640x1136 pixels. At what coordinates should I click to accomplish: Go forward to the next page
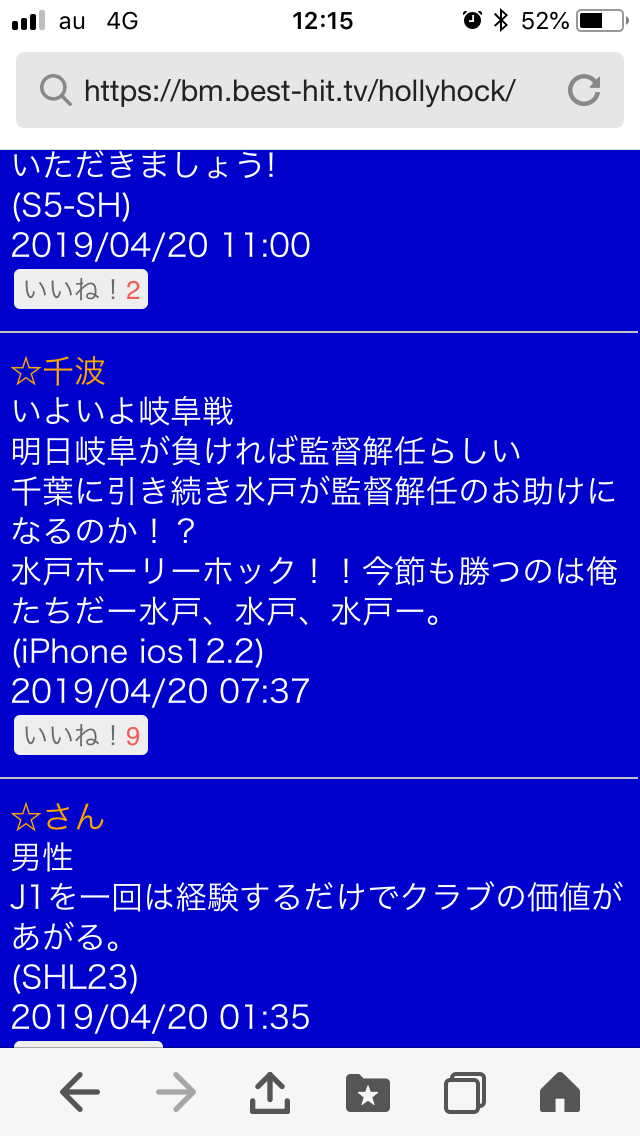(176, 1093)
